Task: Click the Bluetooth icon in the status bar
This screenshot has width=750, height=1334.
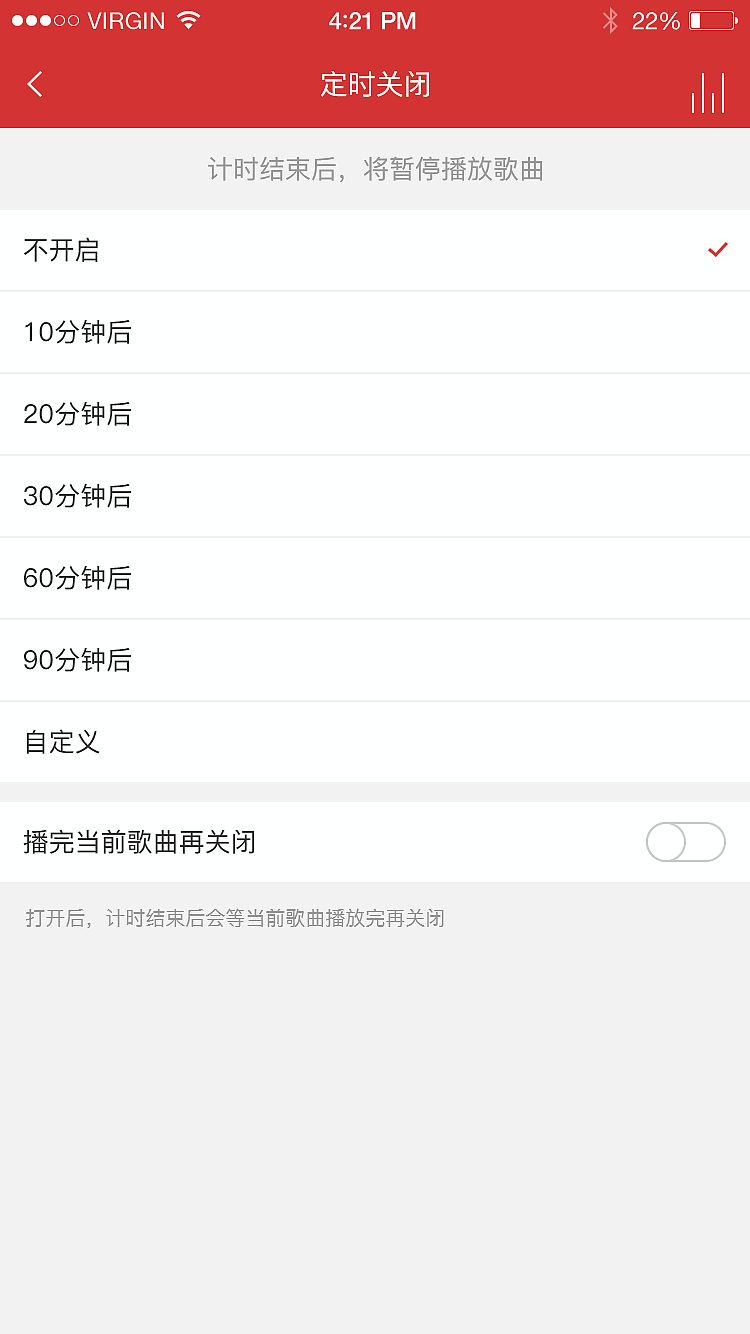Action: pos(611,20)
